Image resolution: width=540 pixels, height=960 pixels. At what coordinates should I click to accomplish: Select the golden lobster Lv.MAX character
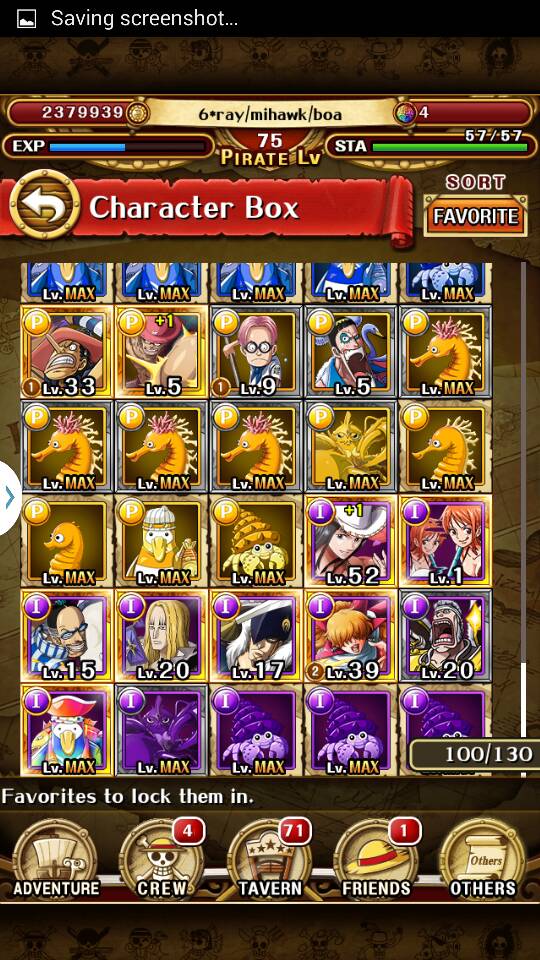click(x=350, y=446)
